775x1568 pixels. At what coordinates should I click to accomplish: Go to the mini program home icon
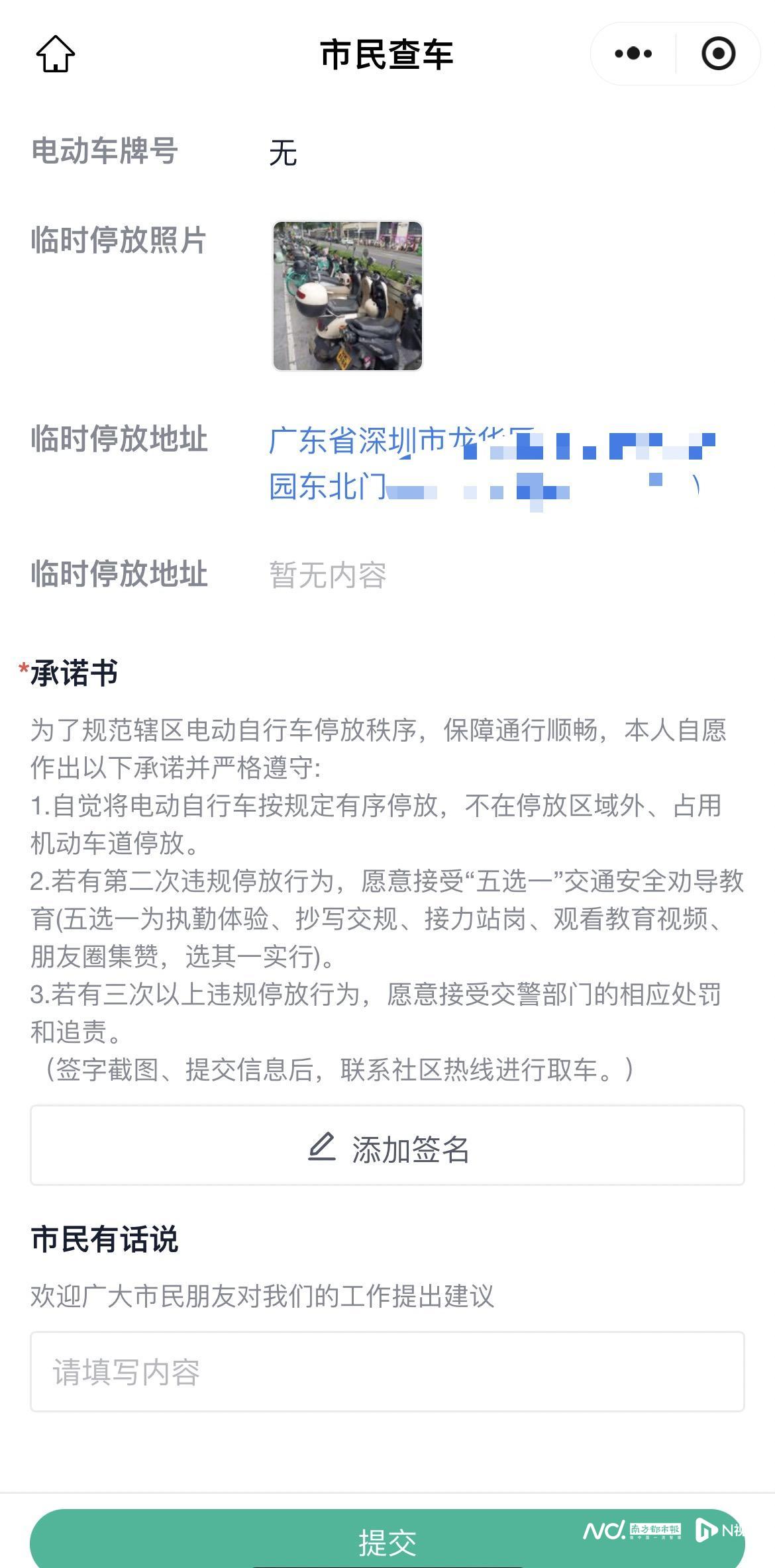point(56,54)
